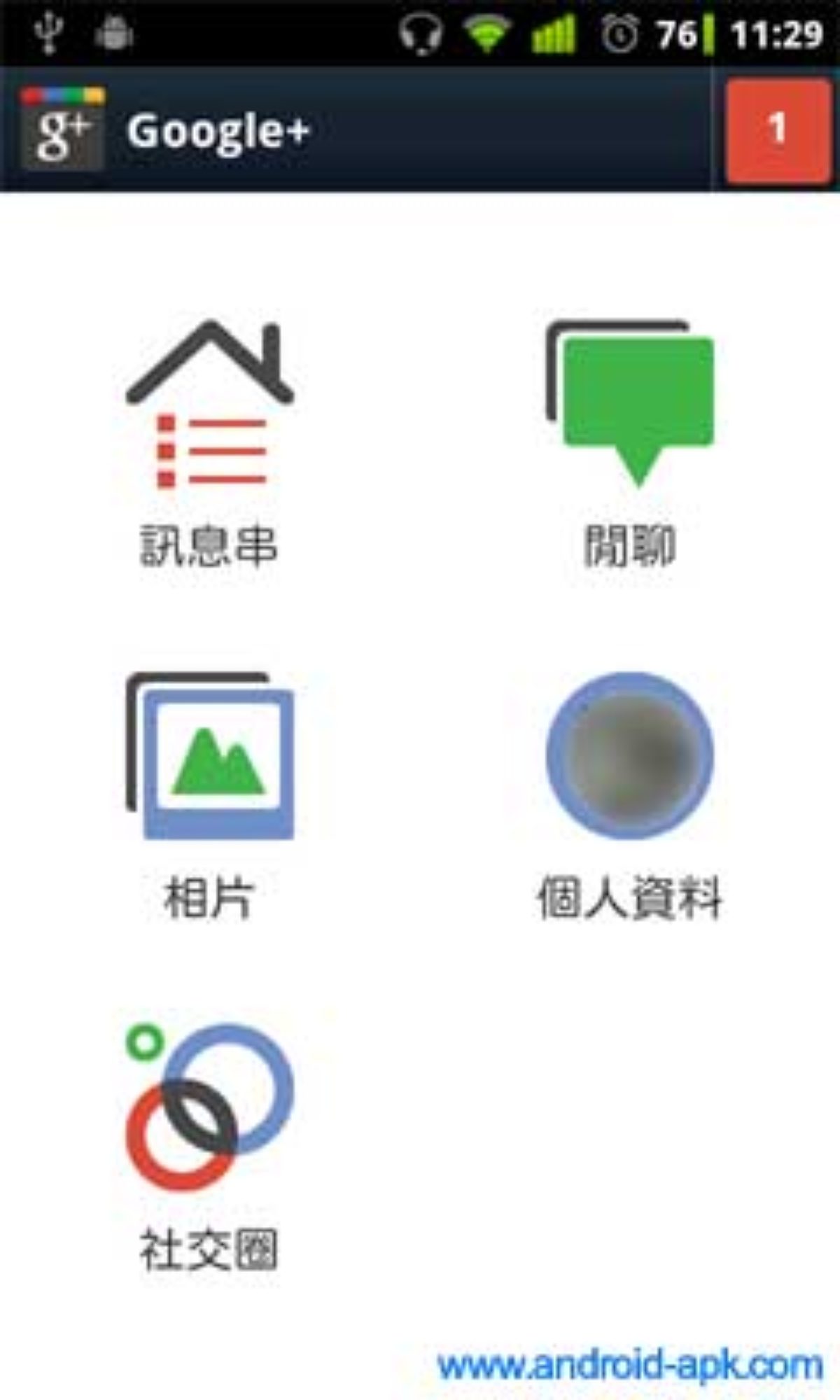Screen dimensions: 840x1400
Task: Tap the Google+ app icon in header
Action: pyautogui.click(x=63, y=129)
